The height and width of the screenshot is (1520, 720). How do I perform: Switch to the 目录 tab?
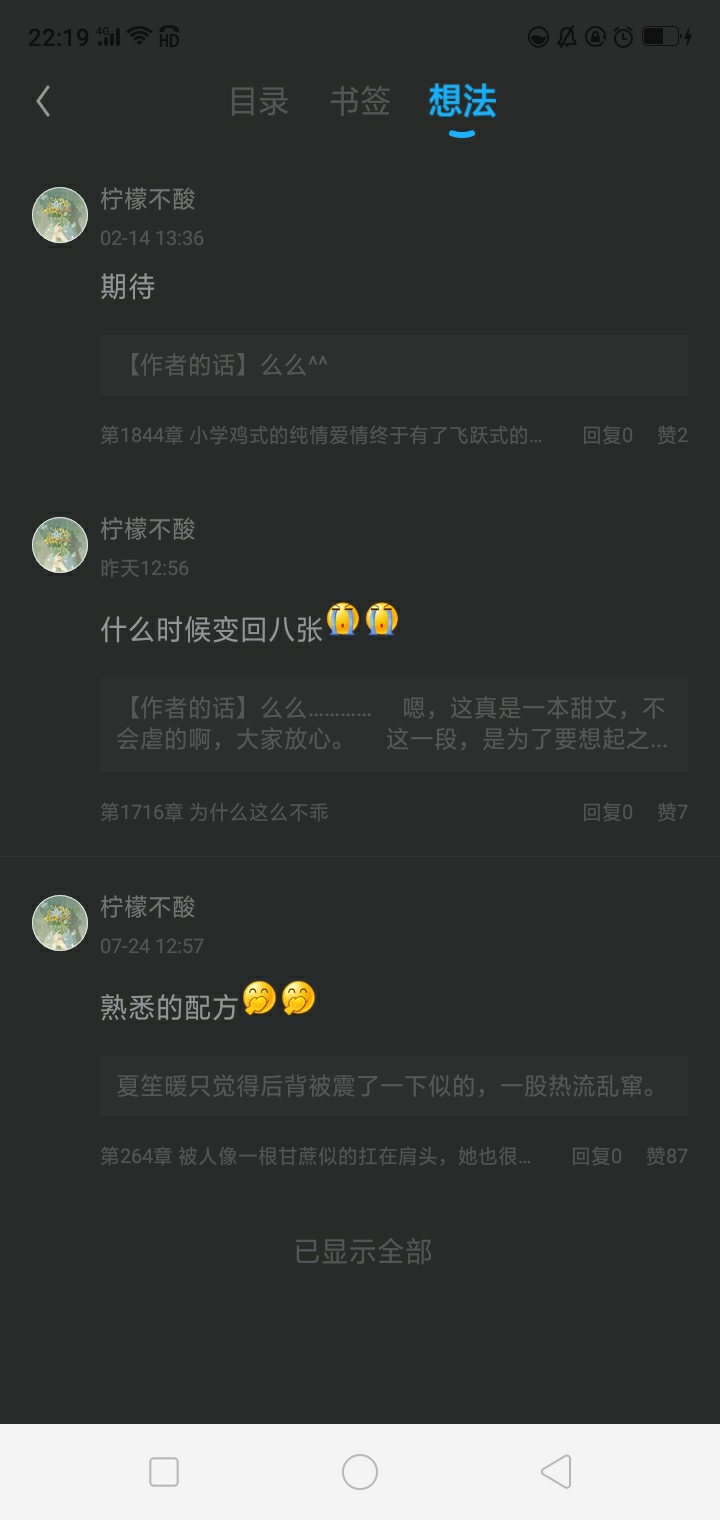pyautogui.click(x=259, y=101)
